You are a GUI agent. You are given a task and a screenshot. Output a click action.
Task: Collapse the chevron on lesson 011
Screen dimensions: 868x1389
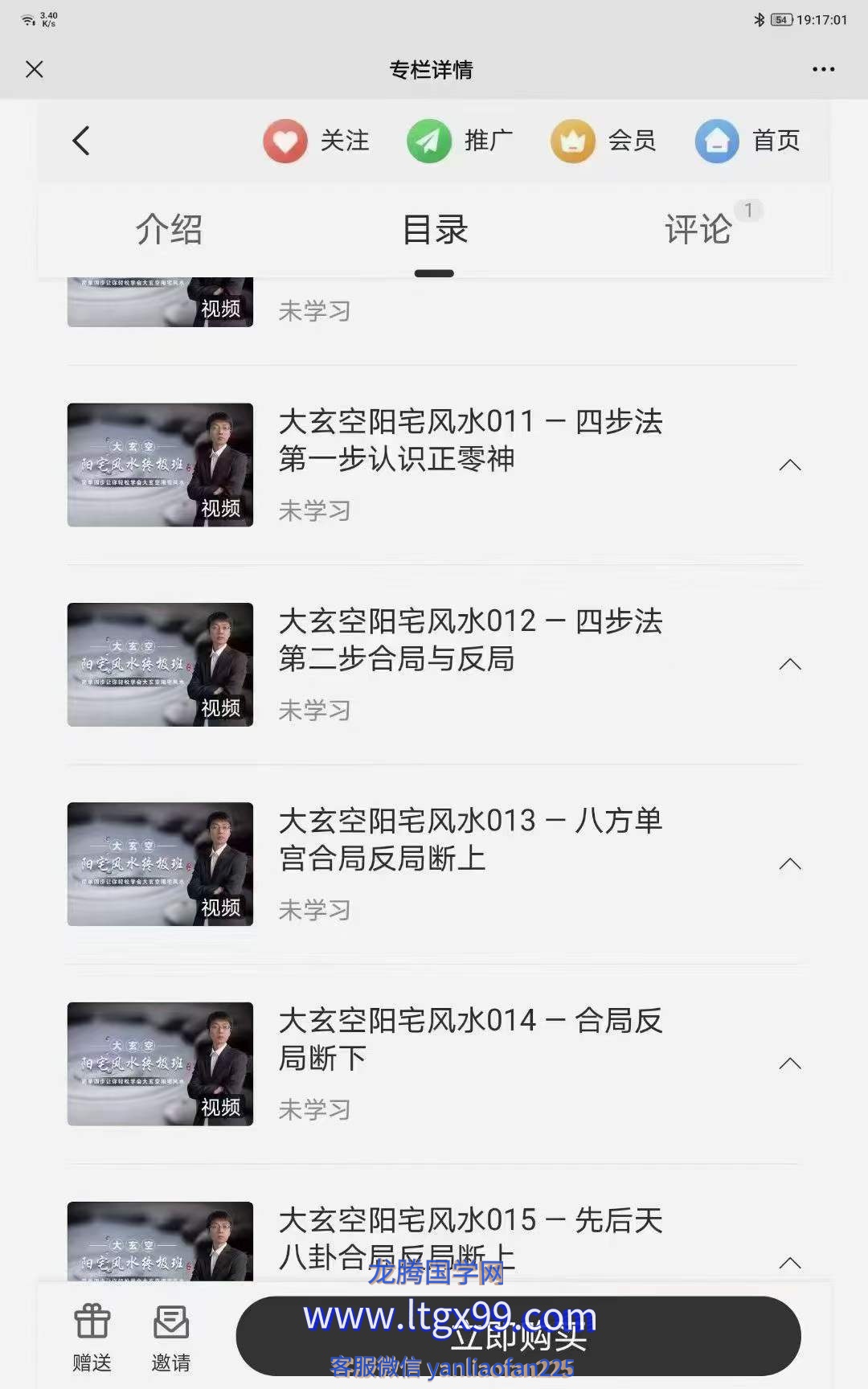[790, 465]
